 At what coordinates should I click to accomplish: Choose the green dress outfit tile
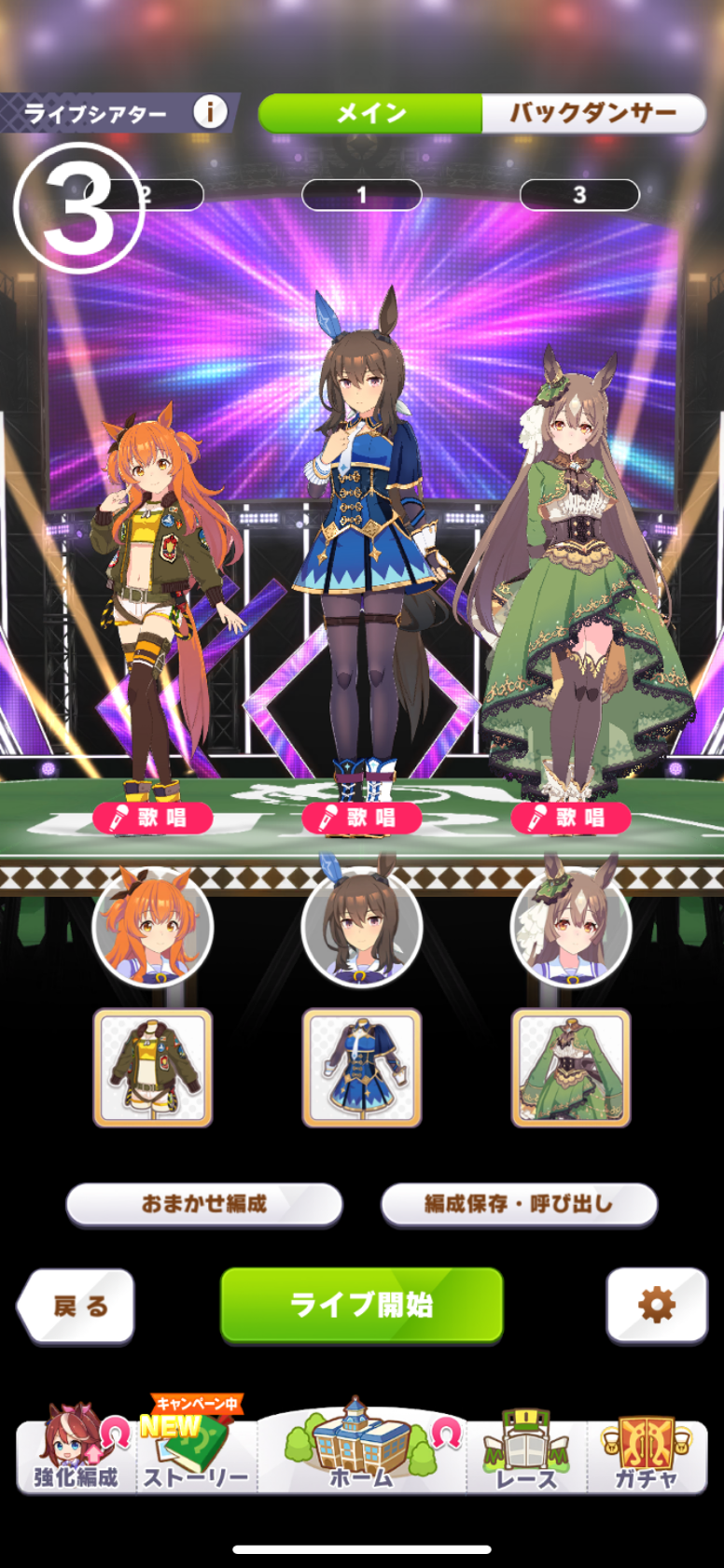point(571,1068)
